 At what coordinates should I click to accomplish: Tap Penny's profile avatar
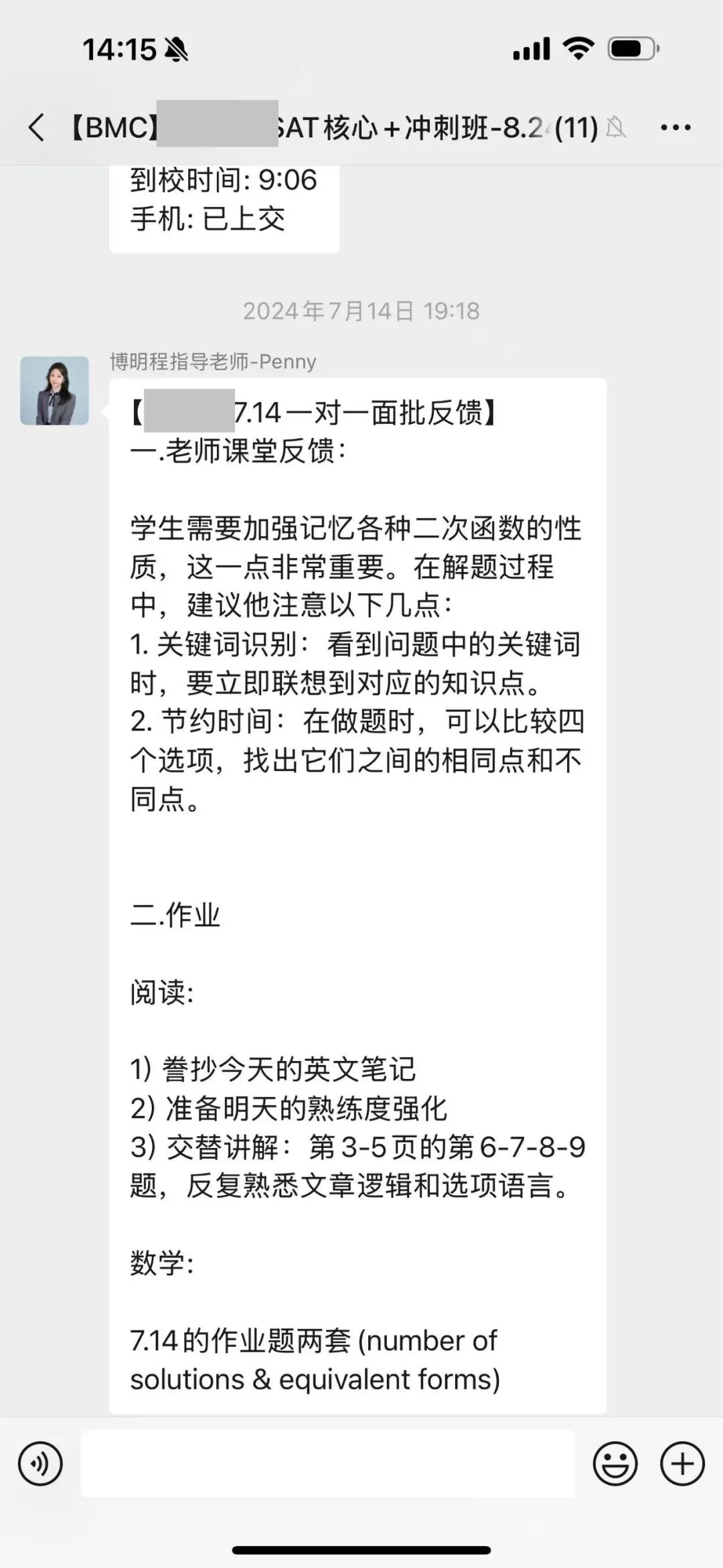click(x=54, y=390)
